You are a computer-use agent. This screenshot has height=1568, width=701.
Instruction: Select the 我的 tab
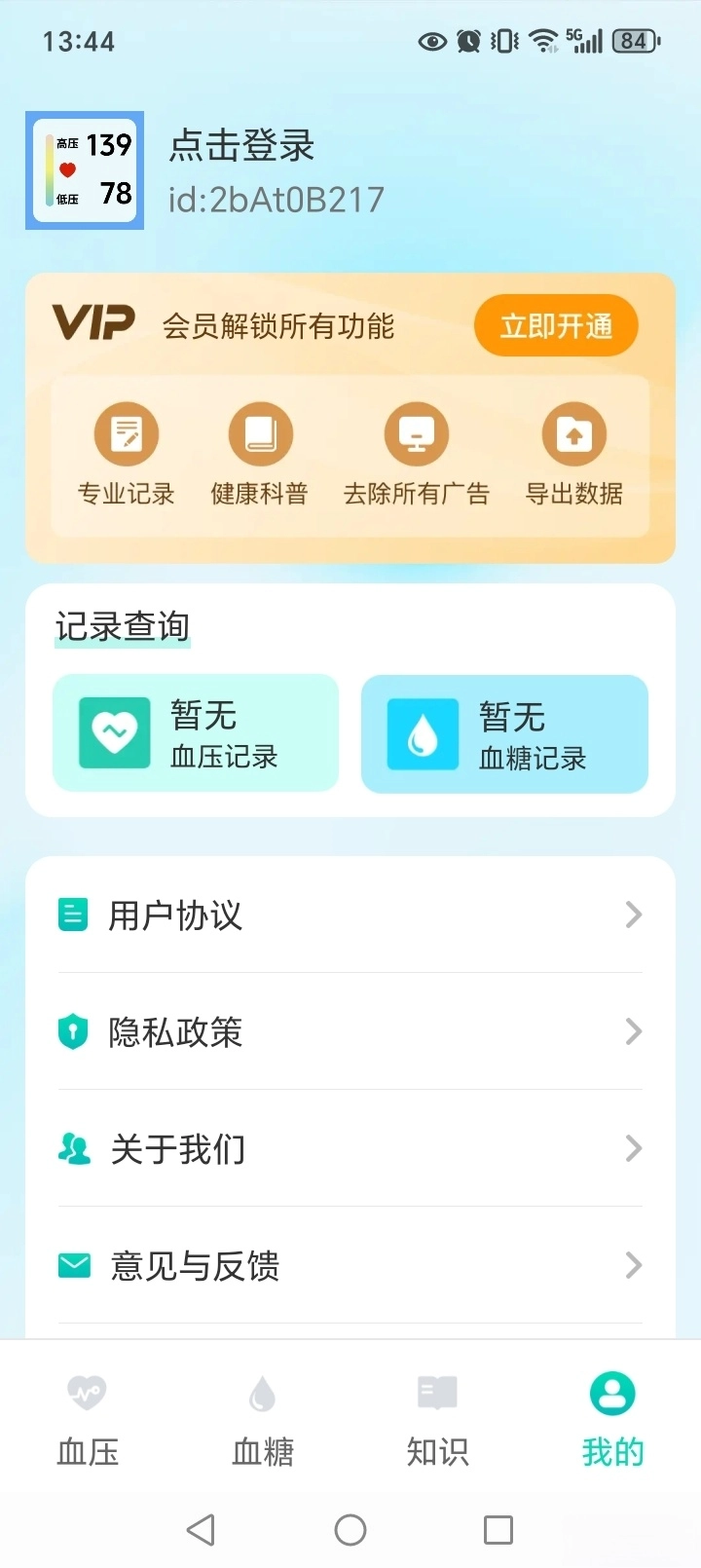click(612, 1419)
